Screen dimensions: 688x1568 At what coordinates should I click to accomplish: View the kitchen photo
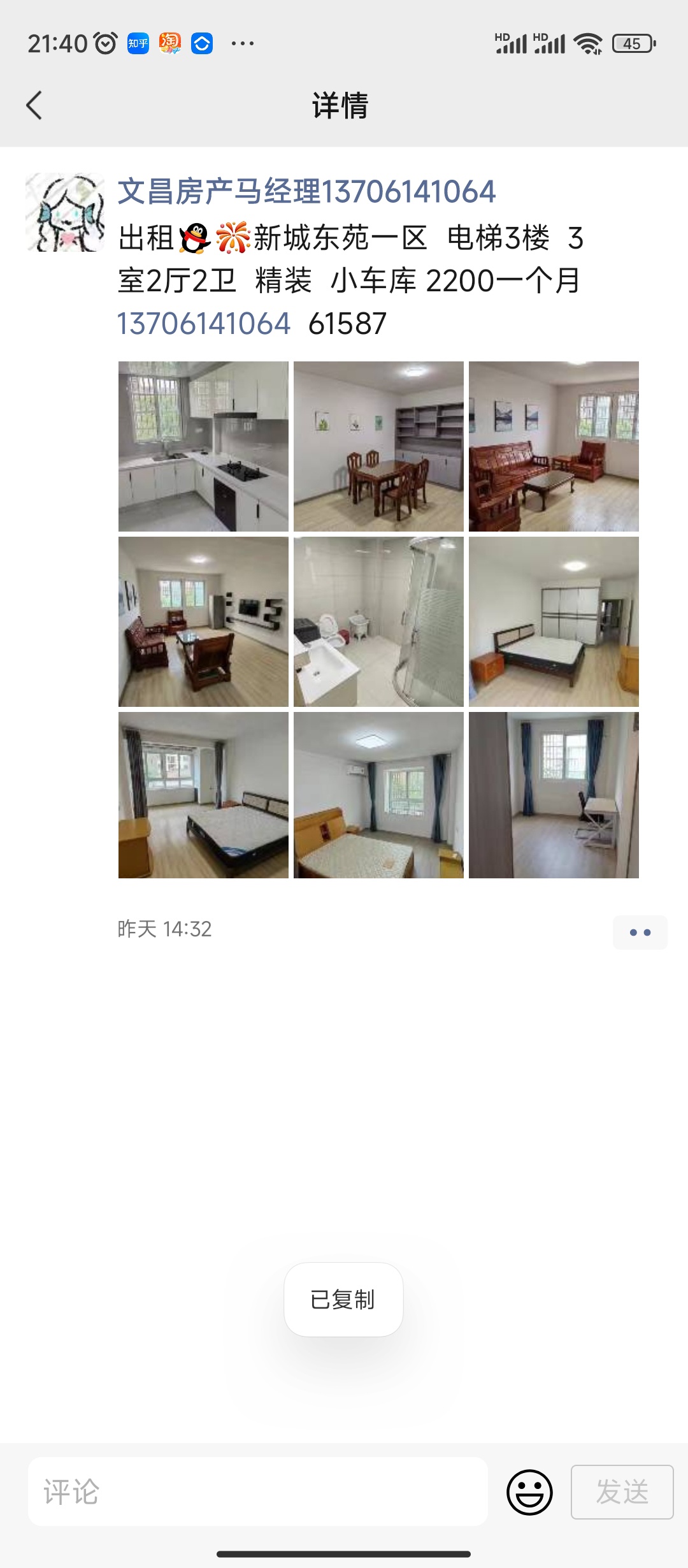(x=203, y=446)
